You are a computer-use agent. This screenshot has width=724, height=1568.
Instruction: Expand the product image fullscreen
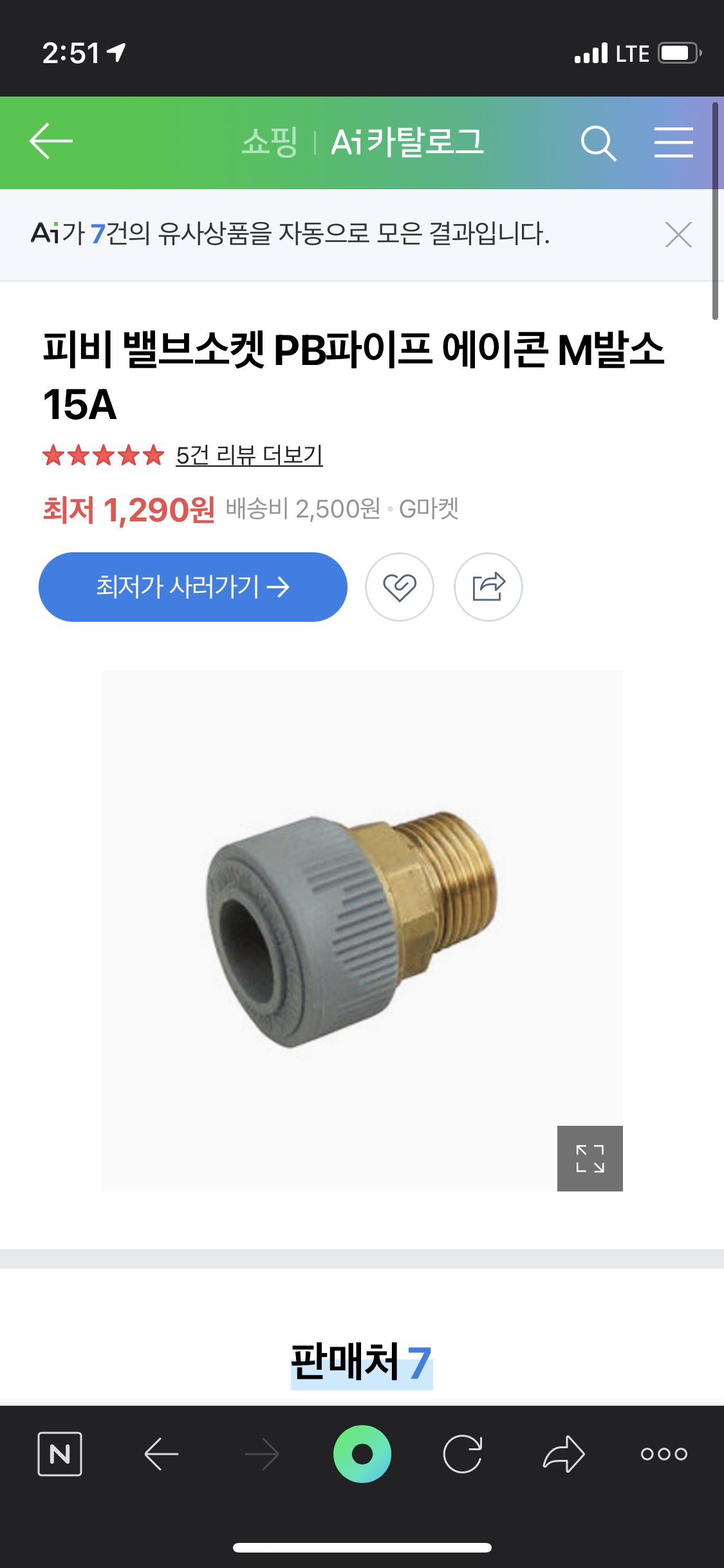click(589, 1158)
